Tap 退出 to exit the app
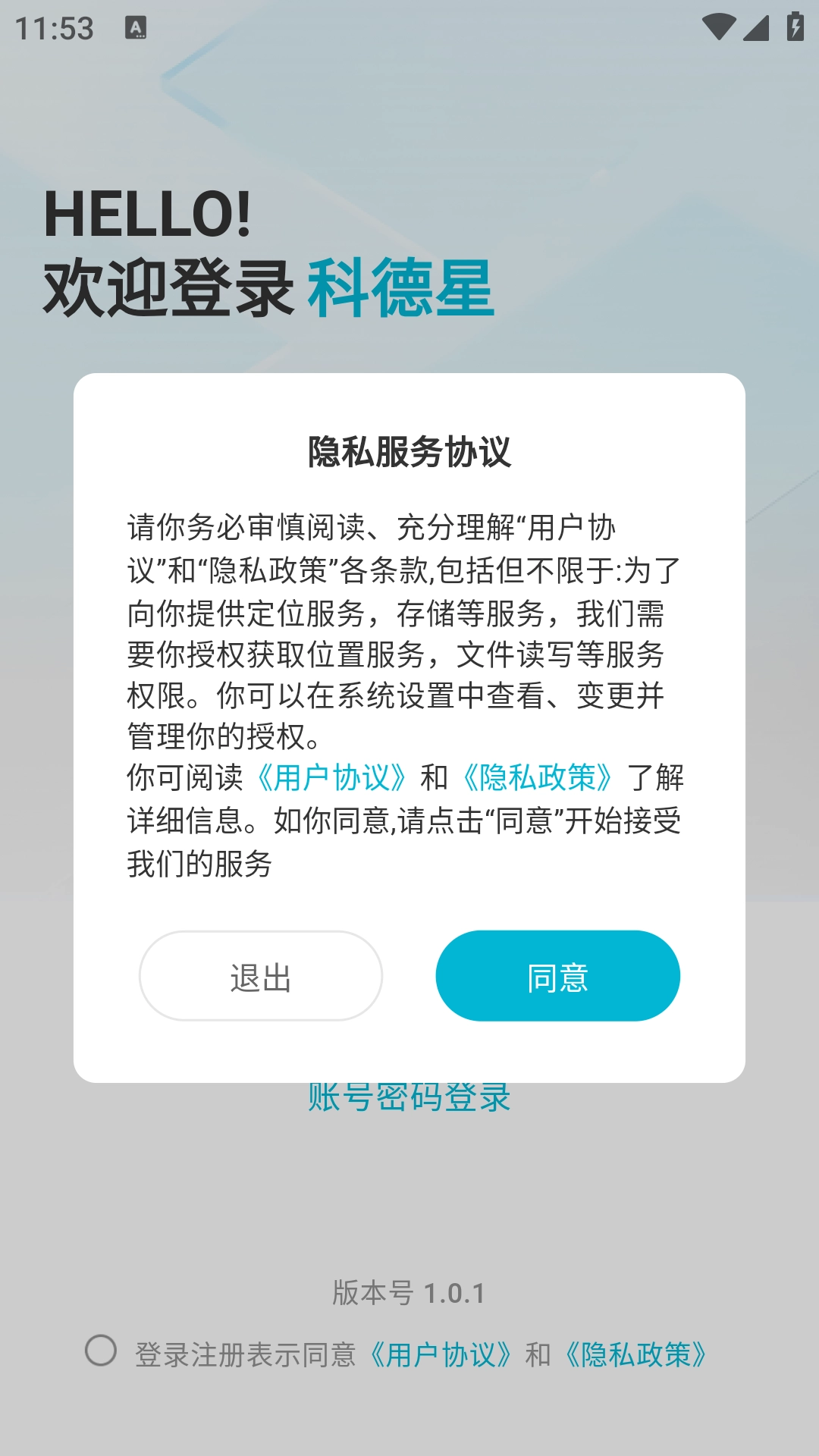 (x=260, y=976)
